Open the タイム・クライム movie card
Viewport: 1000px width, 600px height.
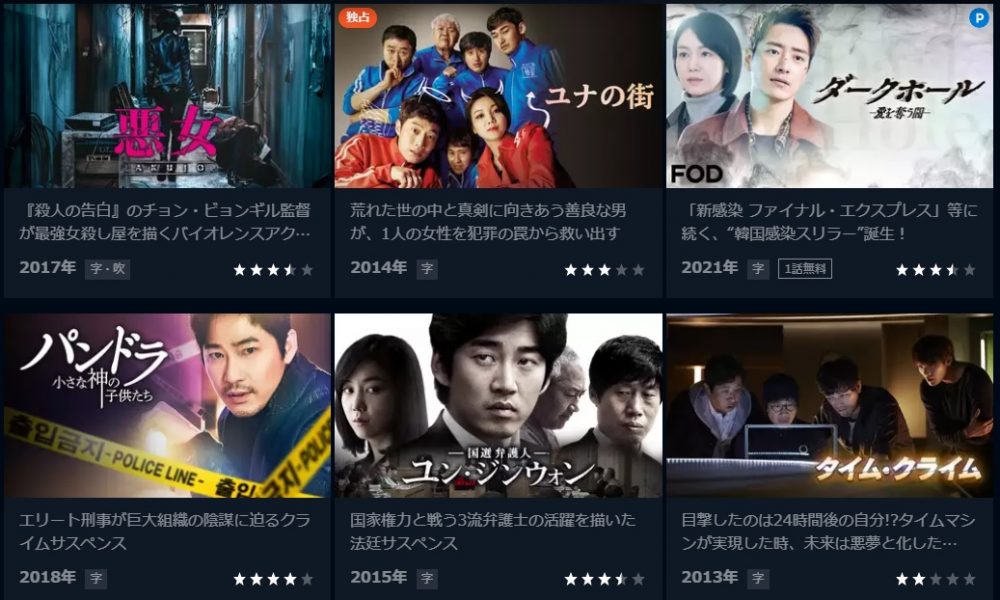tap(829, 406)
